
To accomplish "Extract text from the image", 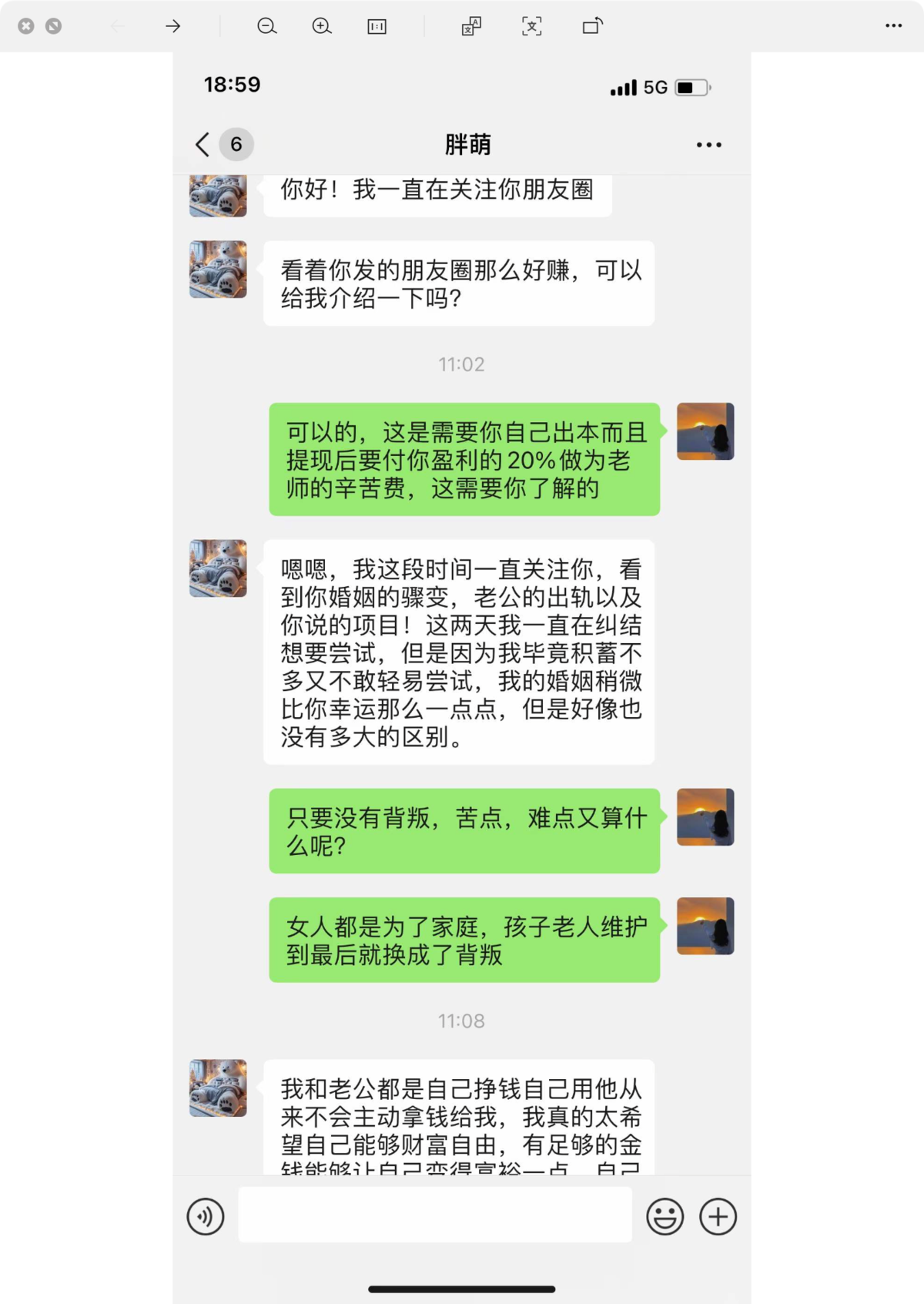I will 532,26.
